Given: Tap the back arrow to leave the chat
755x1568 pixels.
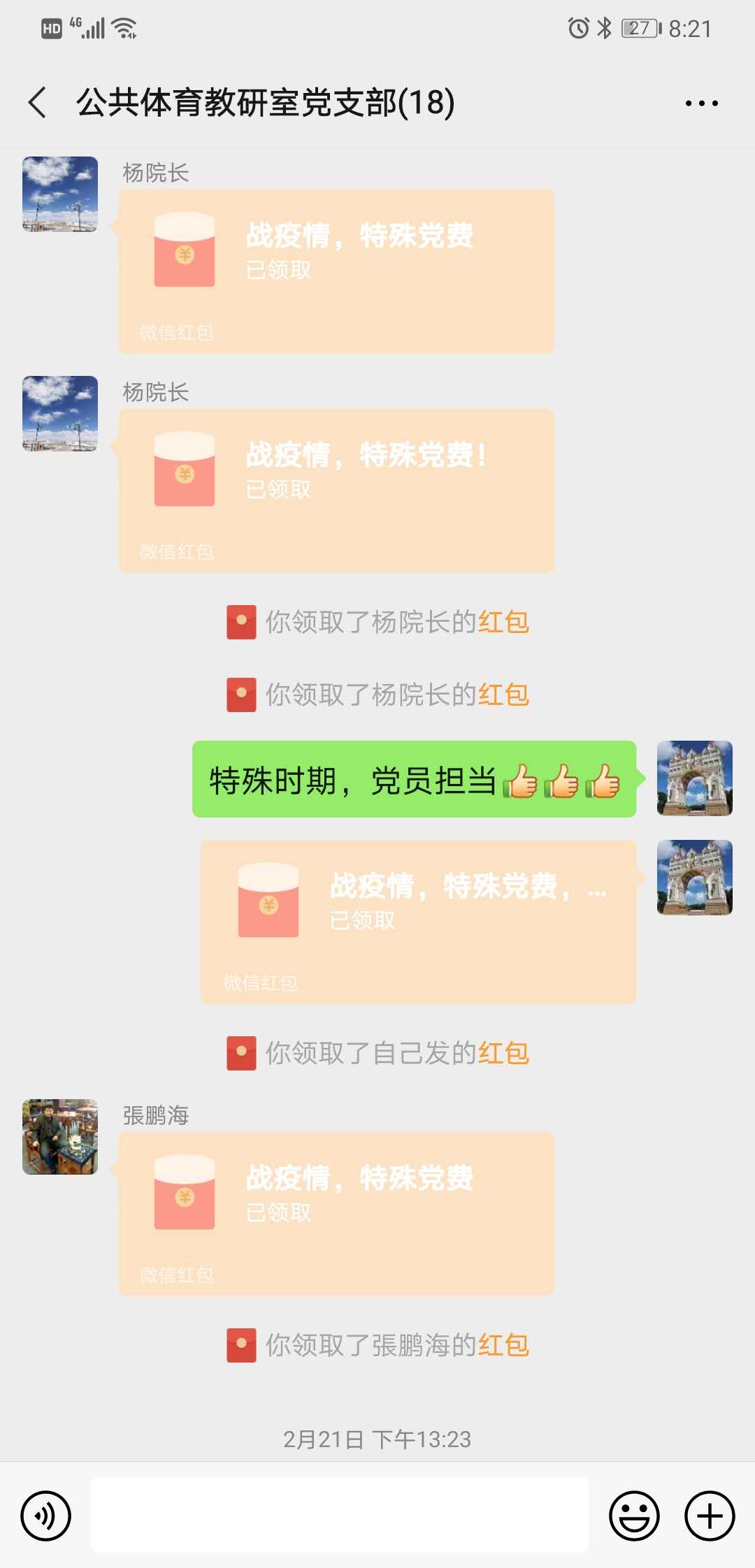Looking at the screenshot, I should click(36, 103).
